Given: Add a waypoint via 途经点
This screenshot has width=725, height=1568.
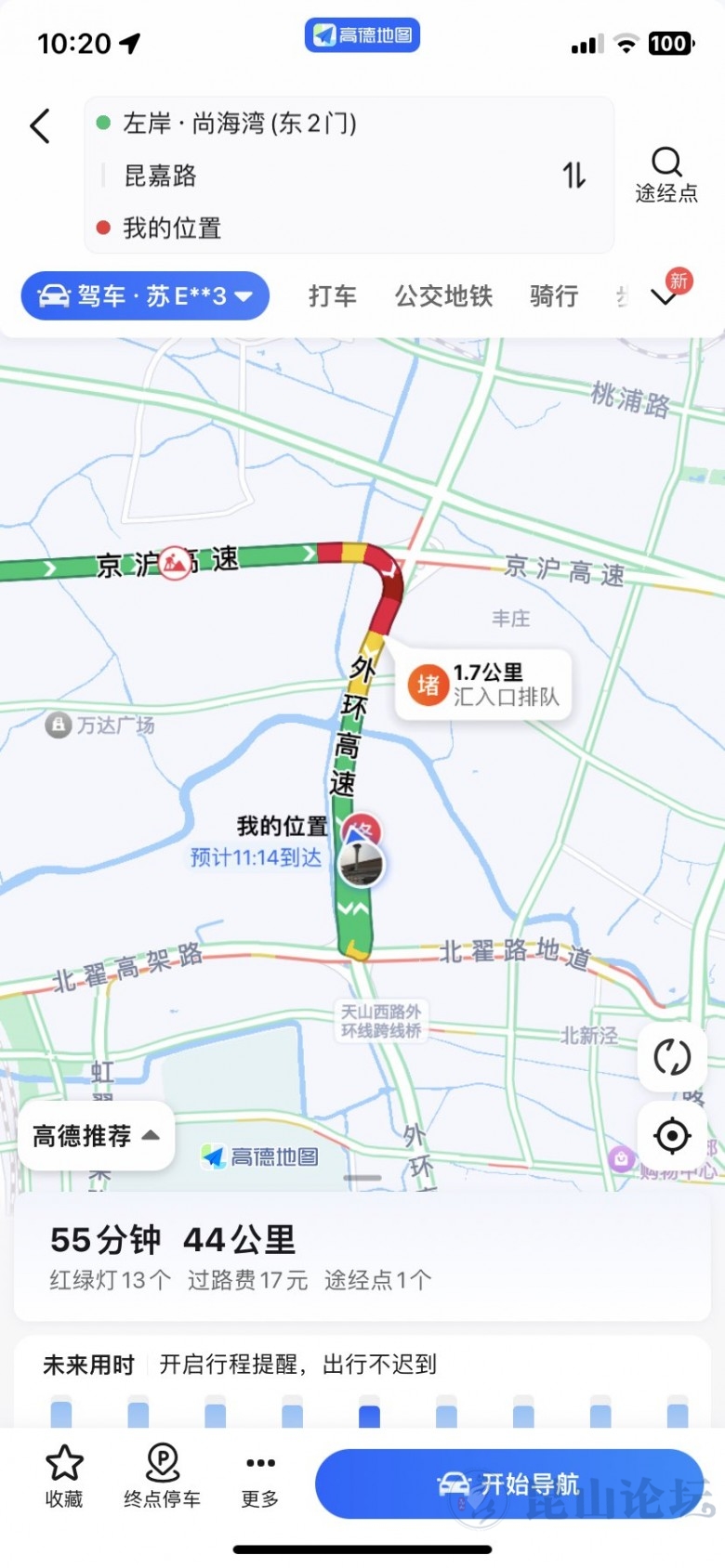Looking at the screenshot, I should (666, 175).
